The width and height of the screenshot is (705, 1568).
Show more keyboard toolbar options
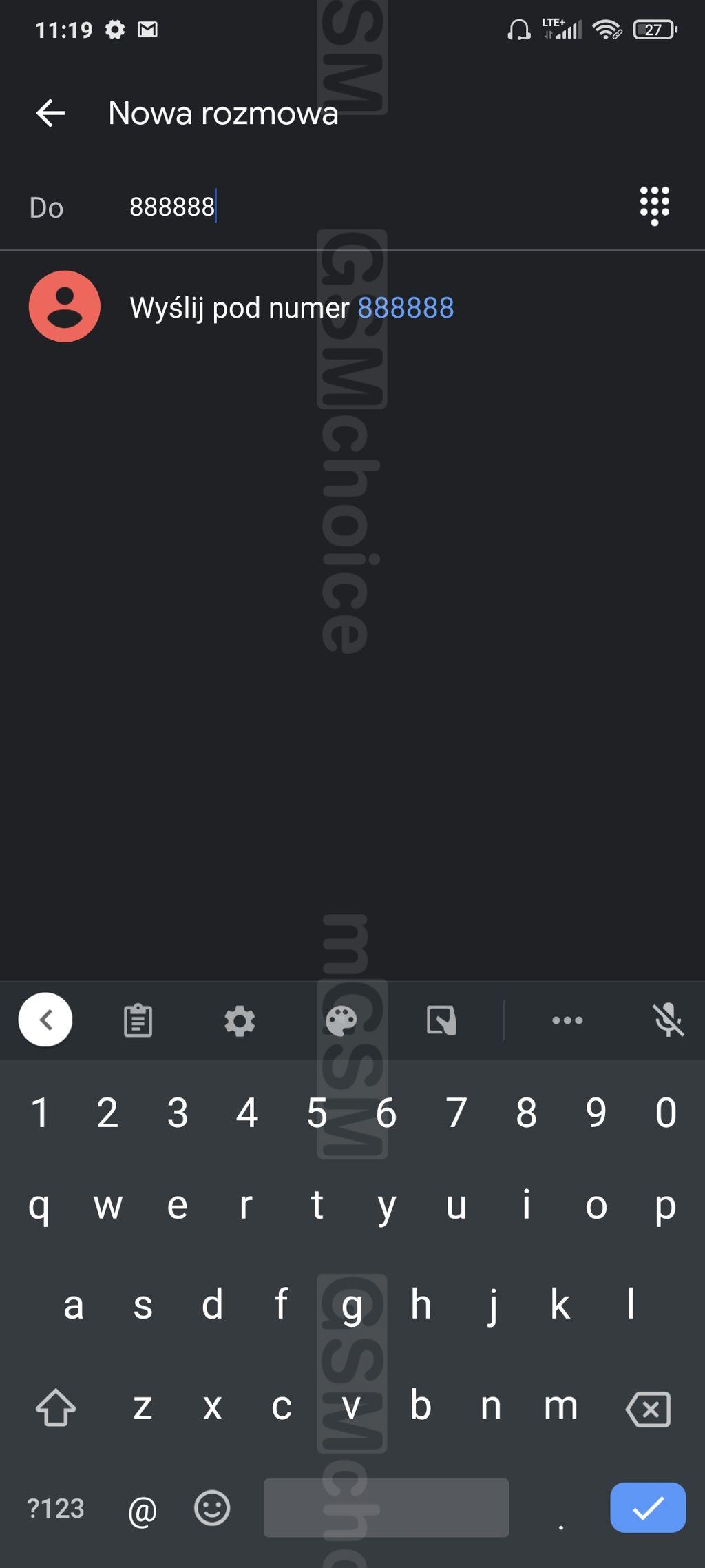(x=567, y=1020)
